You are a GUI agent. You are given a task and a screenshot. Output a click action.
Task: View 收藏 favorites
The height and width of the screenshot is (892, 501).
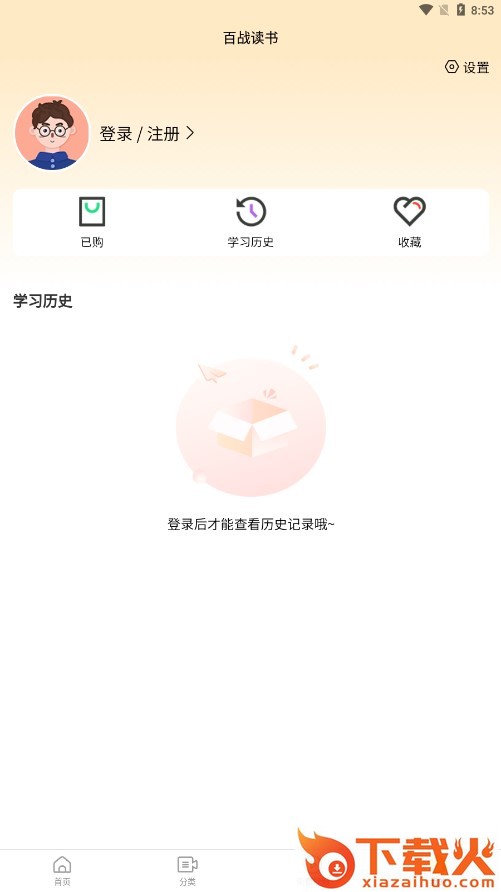coord(409,222)
